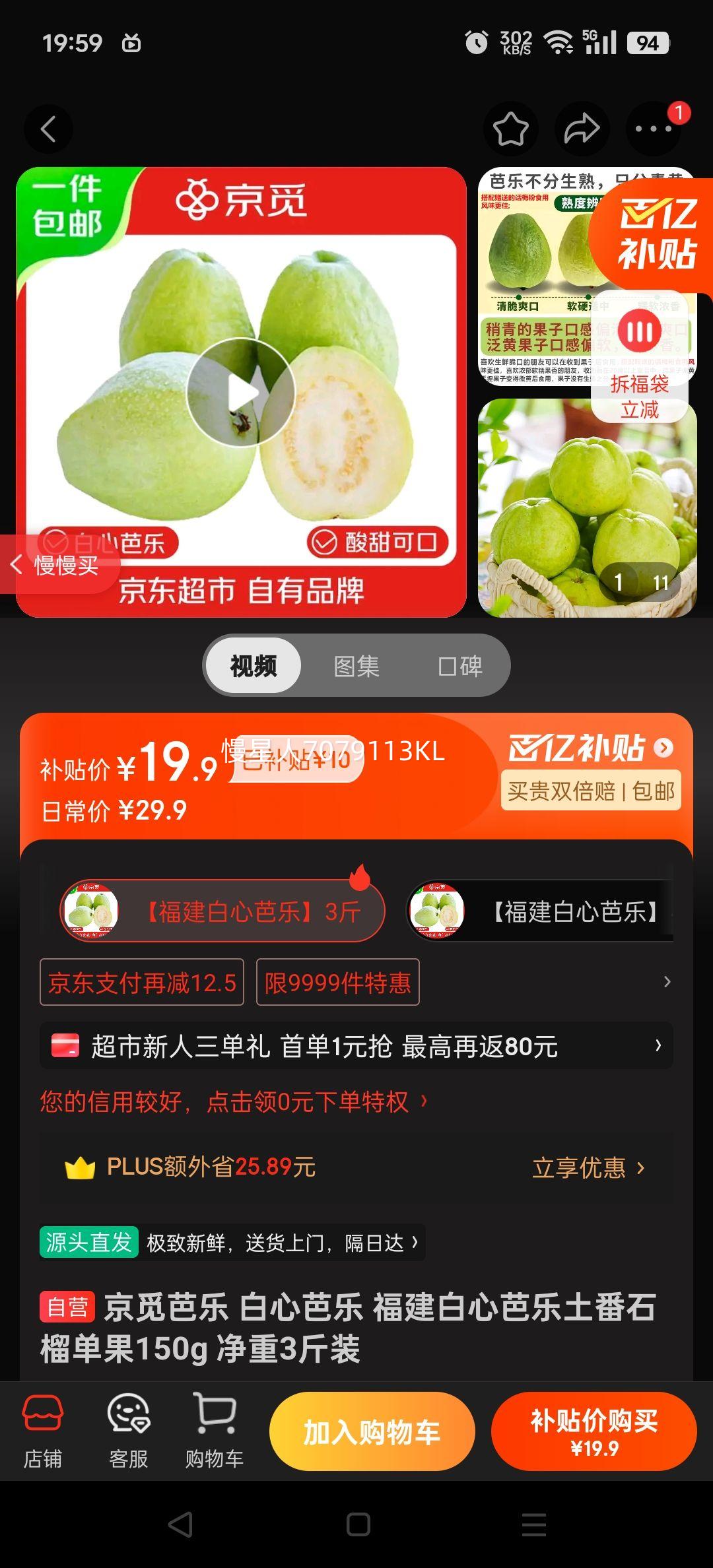Switch to the 图集 tab

point(355,667)
